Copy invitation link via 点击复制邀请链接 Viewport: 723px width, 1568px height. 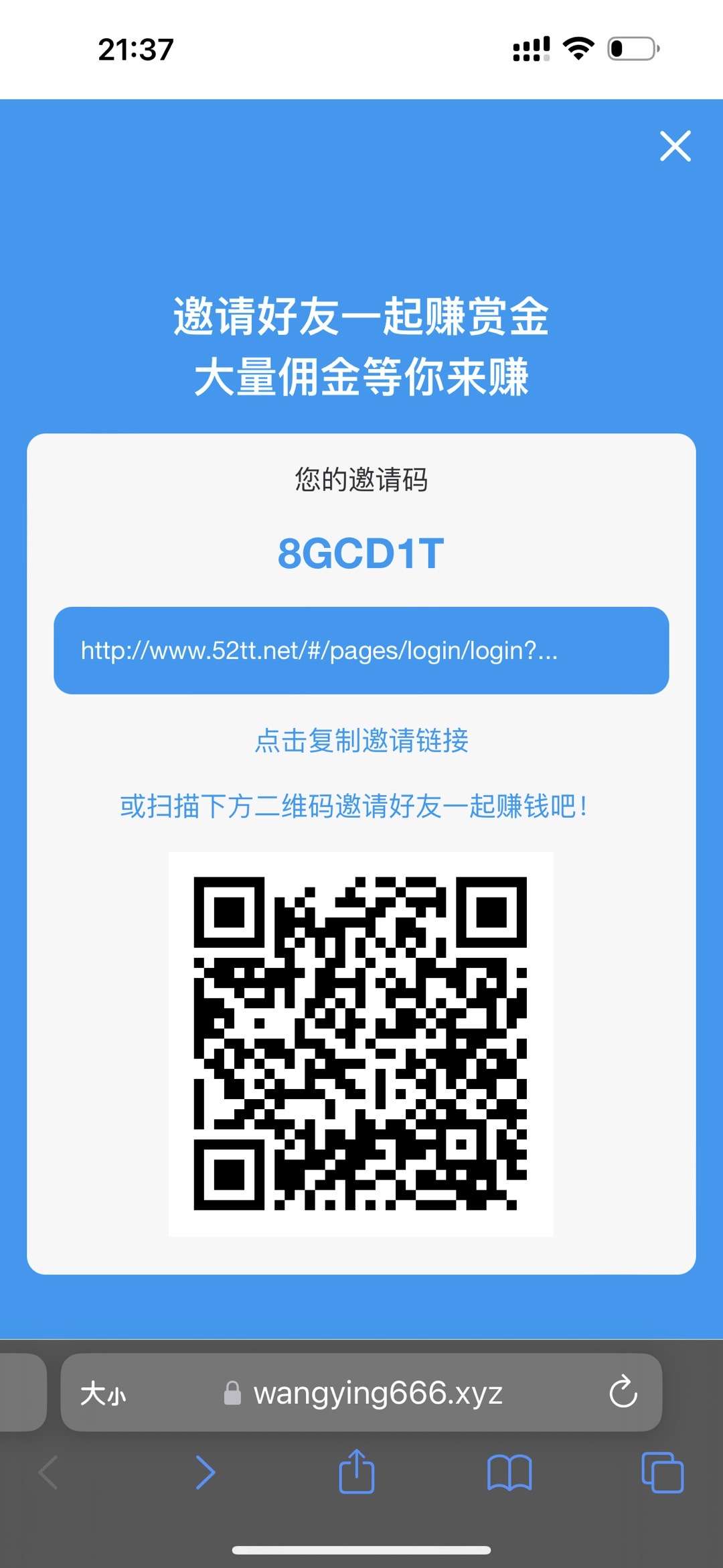361,740
